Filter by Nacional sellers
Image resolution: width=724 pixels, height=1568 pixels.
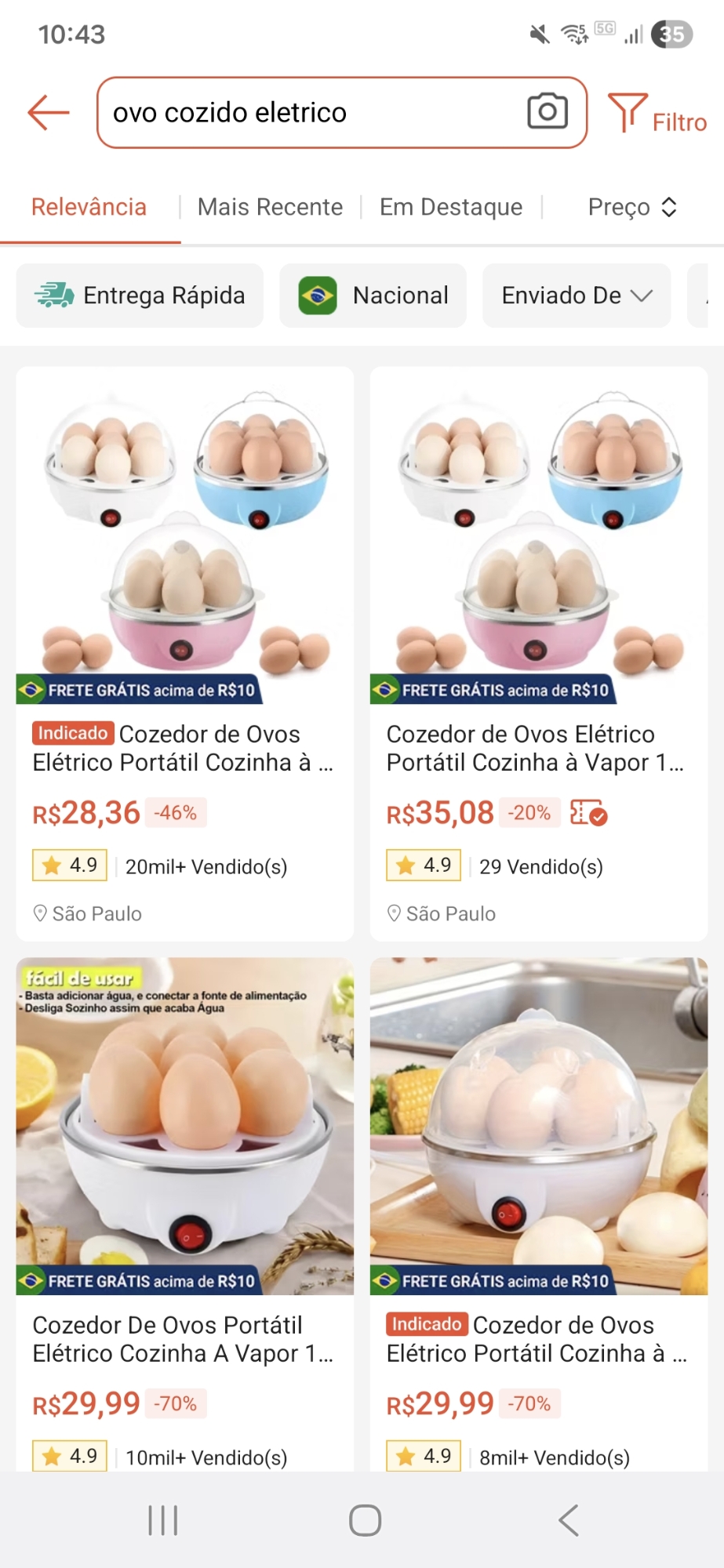pos(373,296)
